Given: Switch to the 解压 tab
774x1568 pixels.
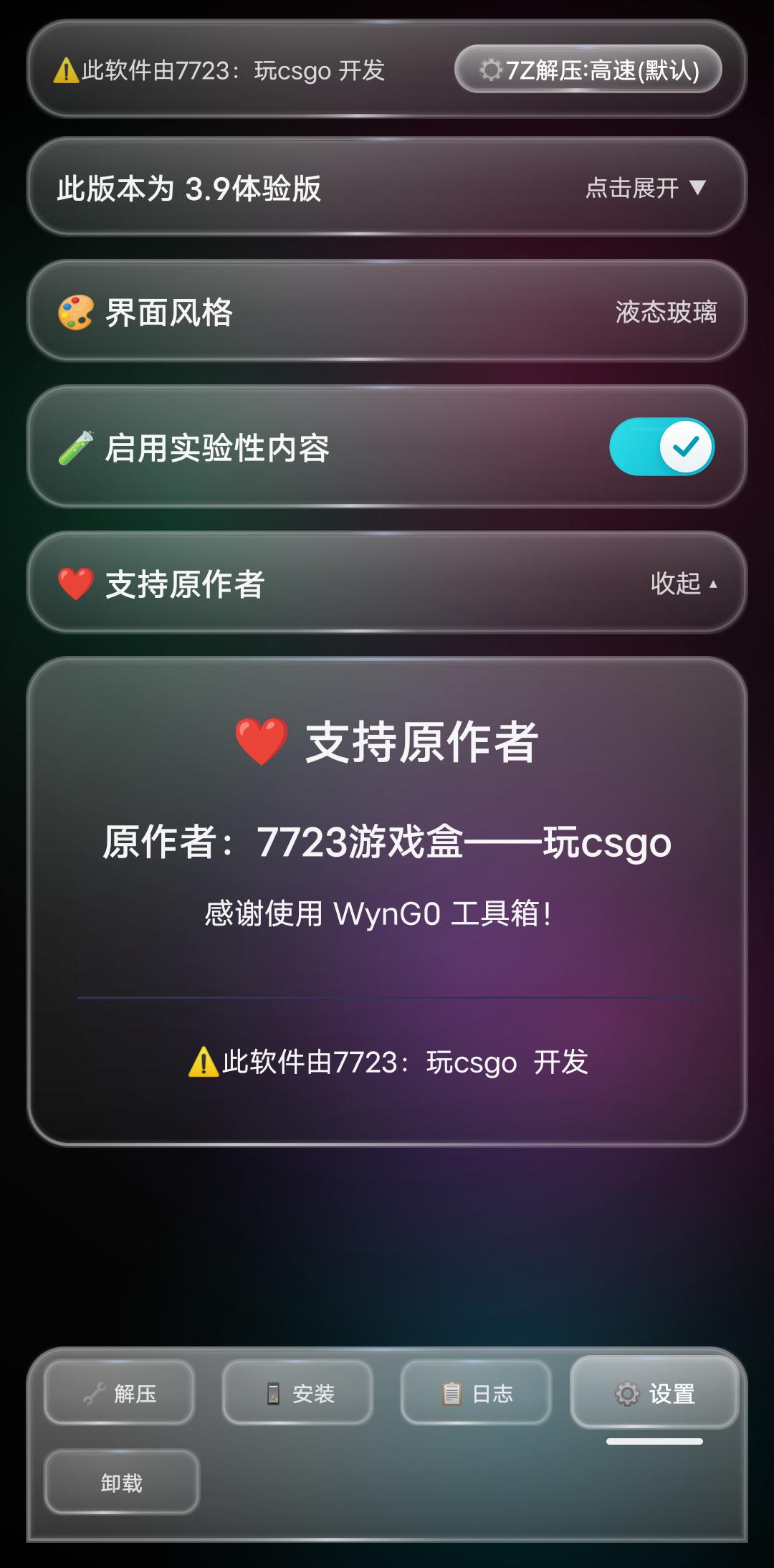Looking at the screenshot, I should 120,1393.
